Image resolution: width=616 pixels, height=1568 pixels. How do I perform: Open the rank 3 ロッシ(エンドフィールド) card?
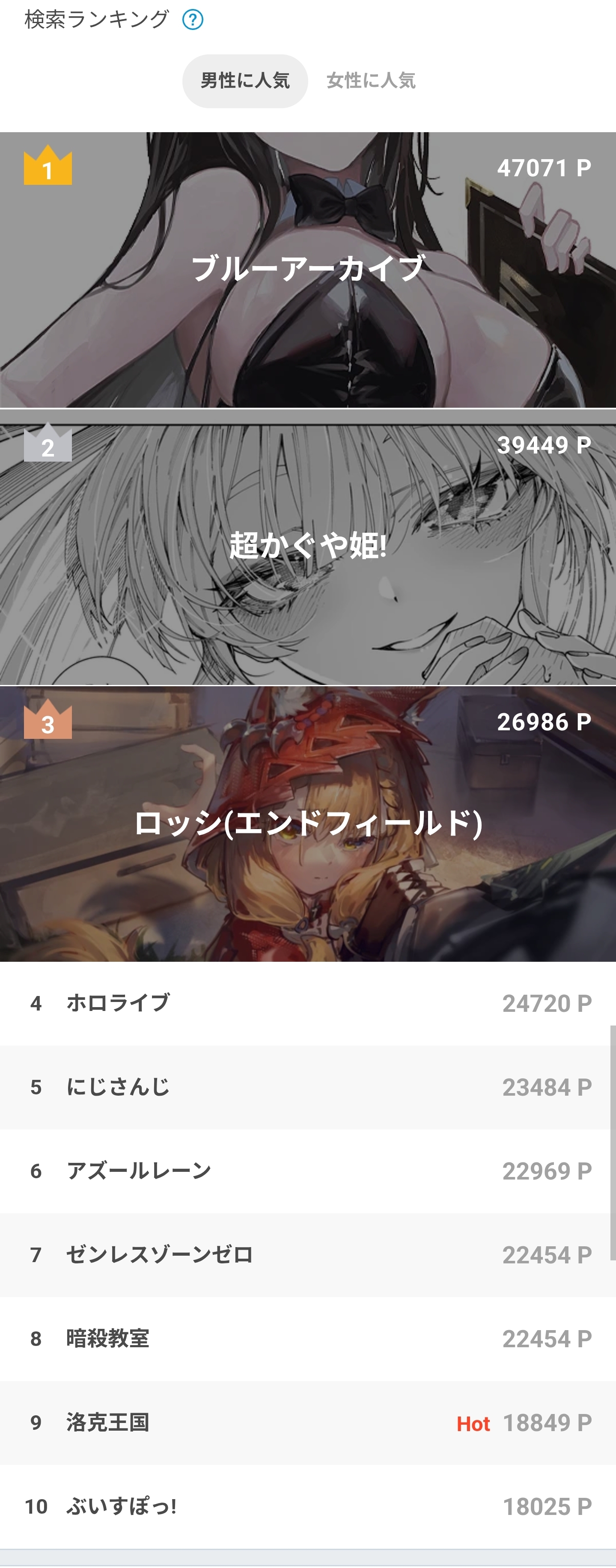(x=308, y=823)
